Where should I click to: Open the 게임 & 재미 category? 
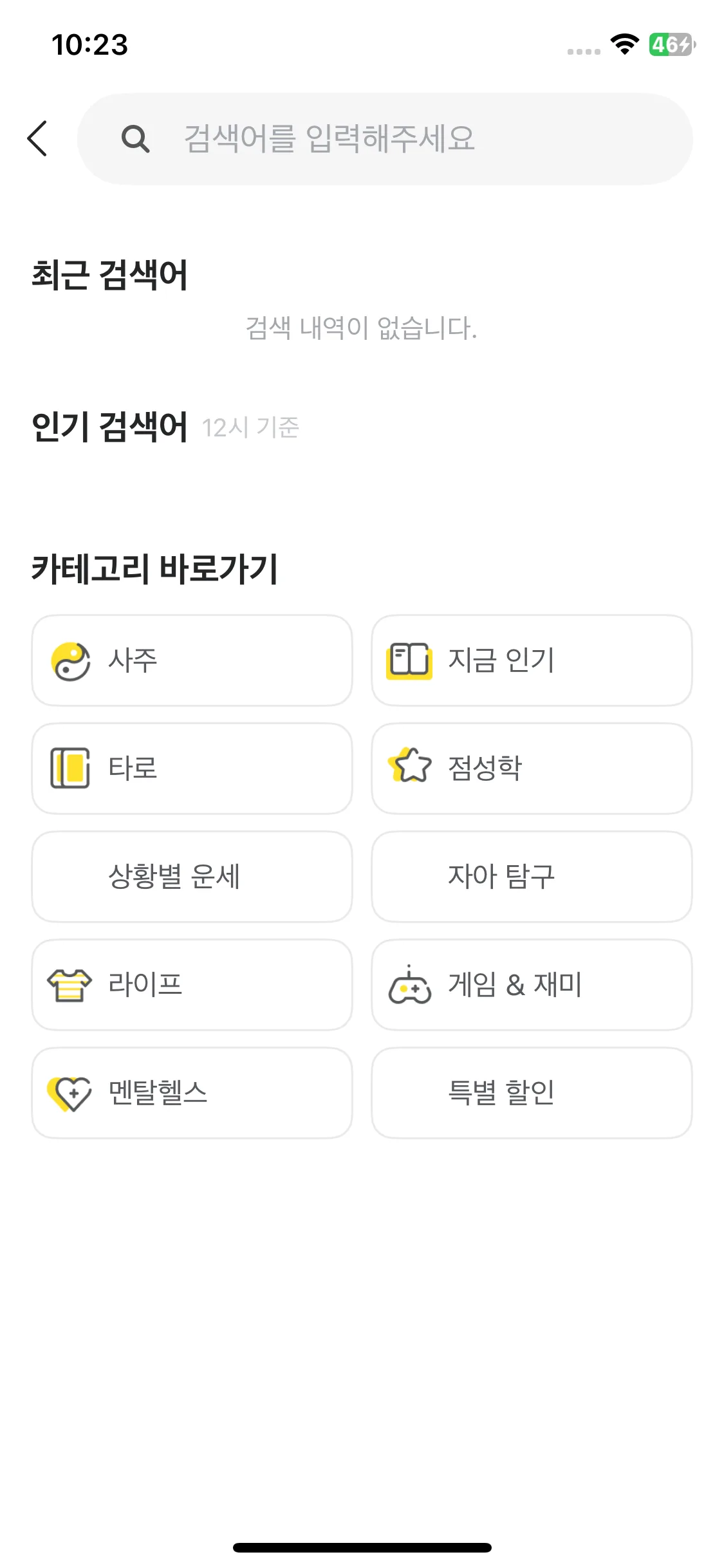point(532,985)
